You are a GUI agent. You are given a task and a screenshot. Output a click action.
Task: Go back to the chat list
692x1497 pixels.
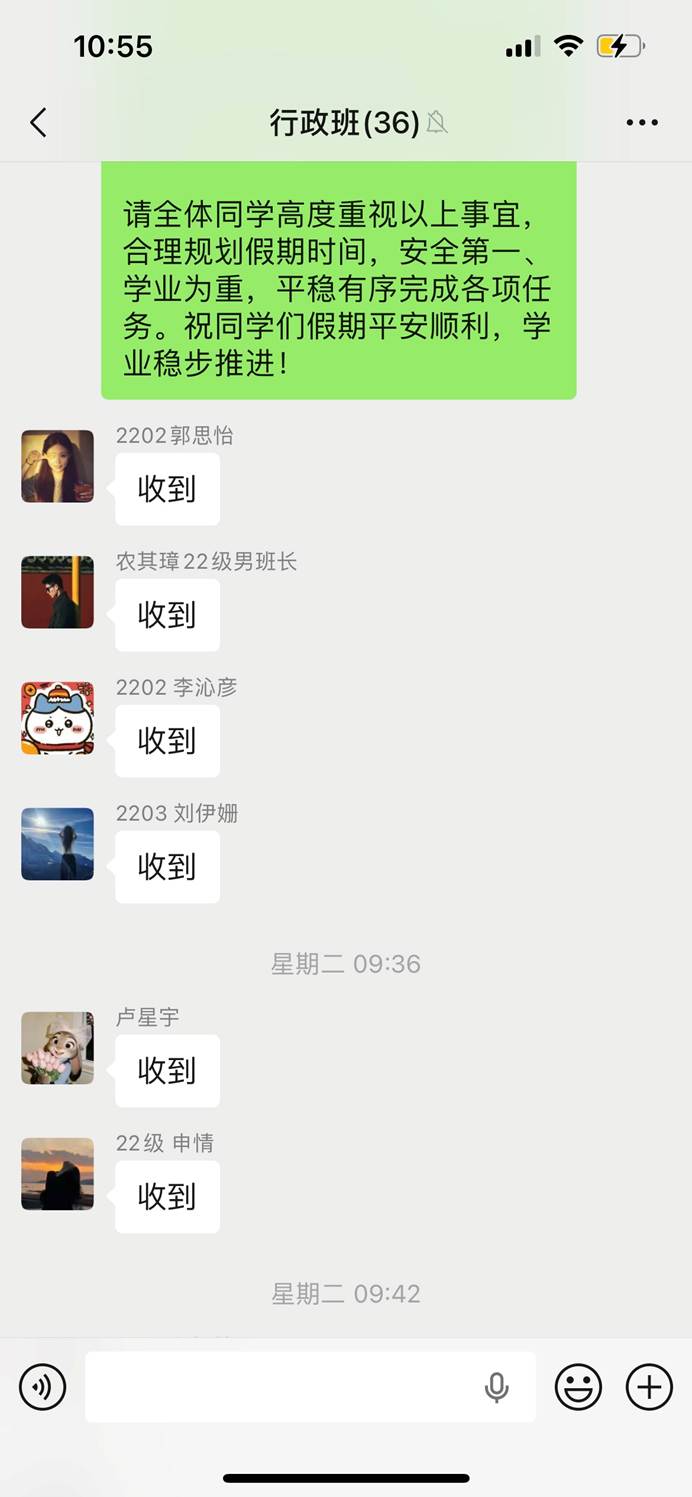(x=38, y=123)
